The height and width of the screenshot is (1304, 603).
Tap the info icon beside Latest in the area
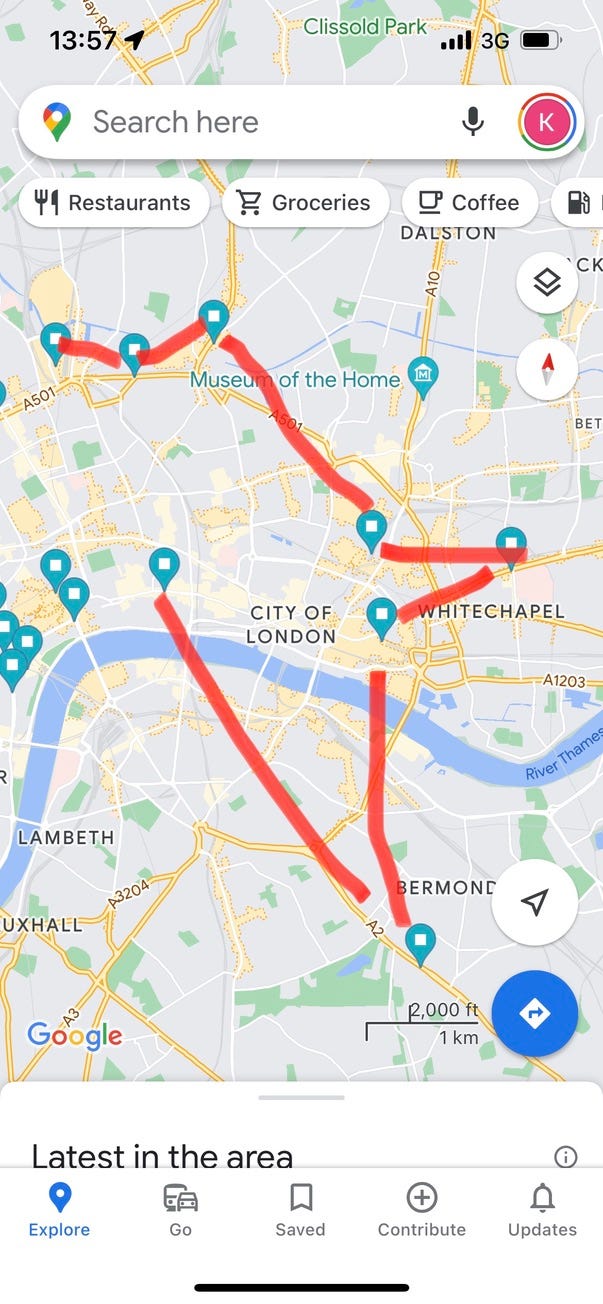click(x=565, y=1157)
